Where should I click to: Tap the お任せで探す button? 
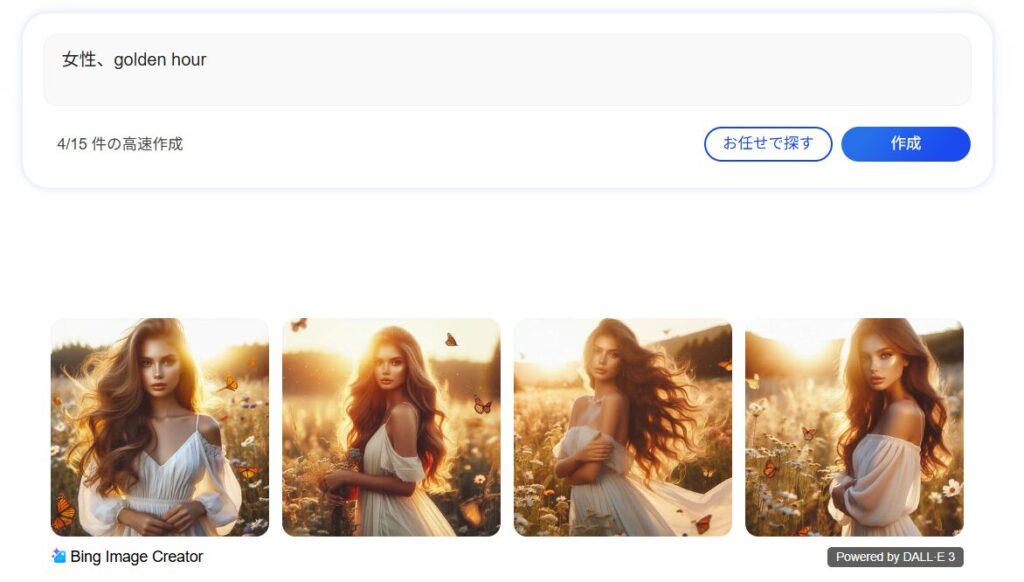(x=768, y=144)
